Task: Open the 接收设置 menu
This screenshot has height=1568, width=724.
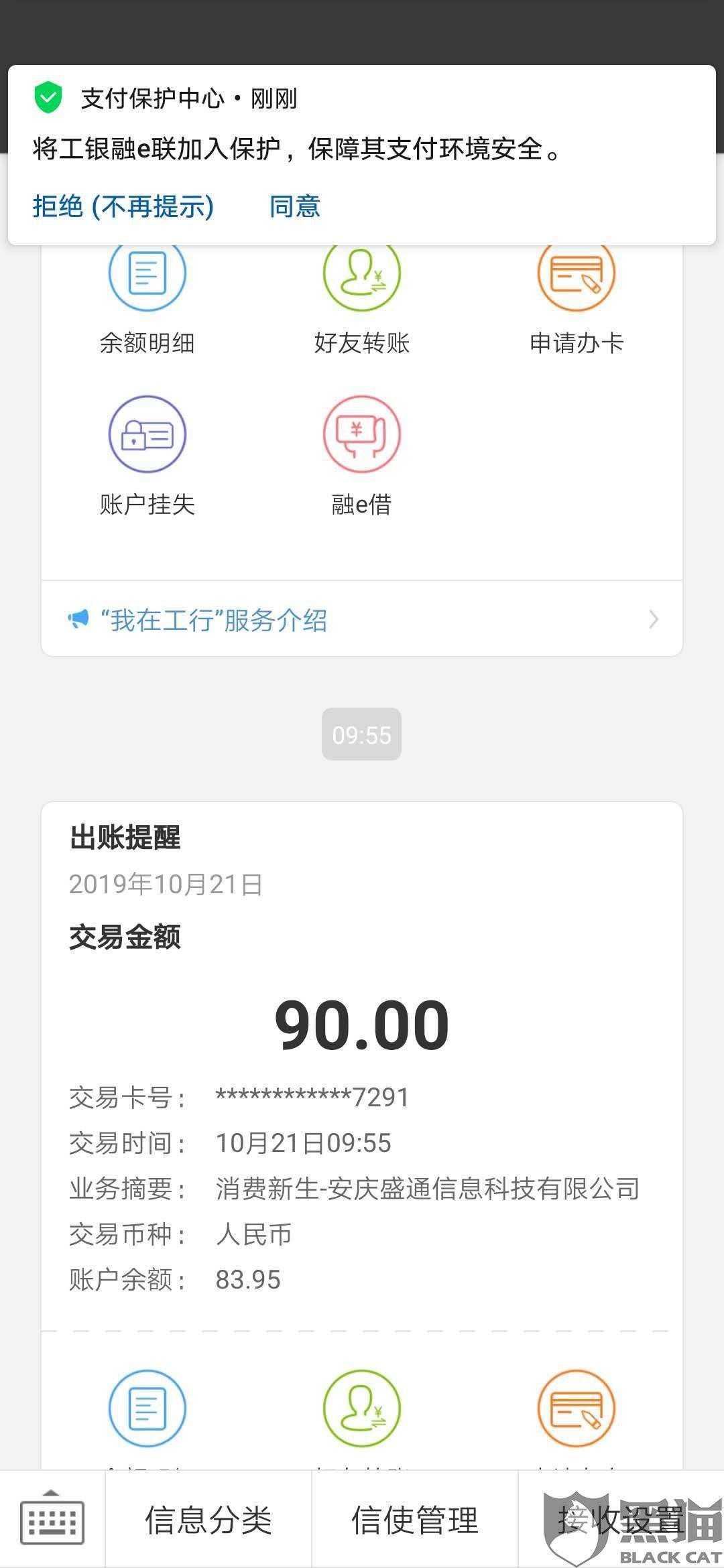Action: point(621,1520)
